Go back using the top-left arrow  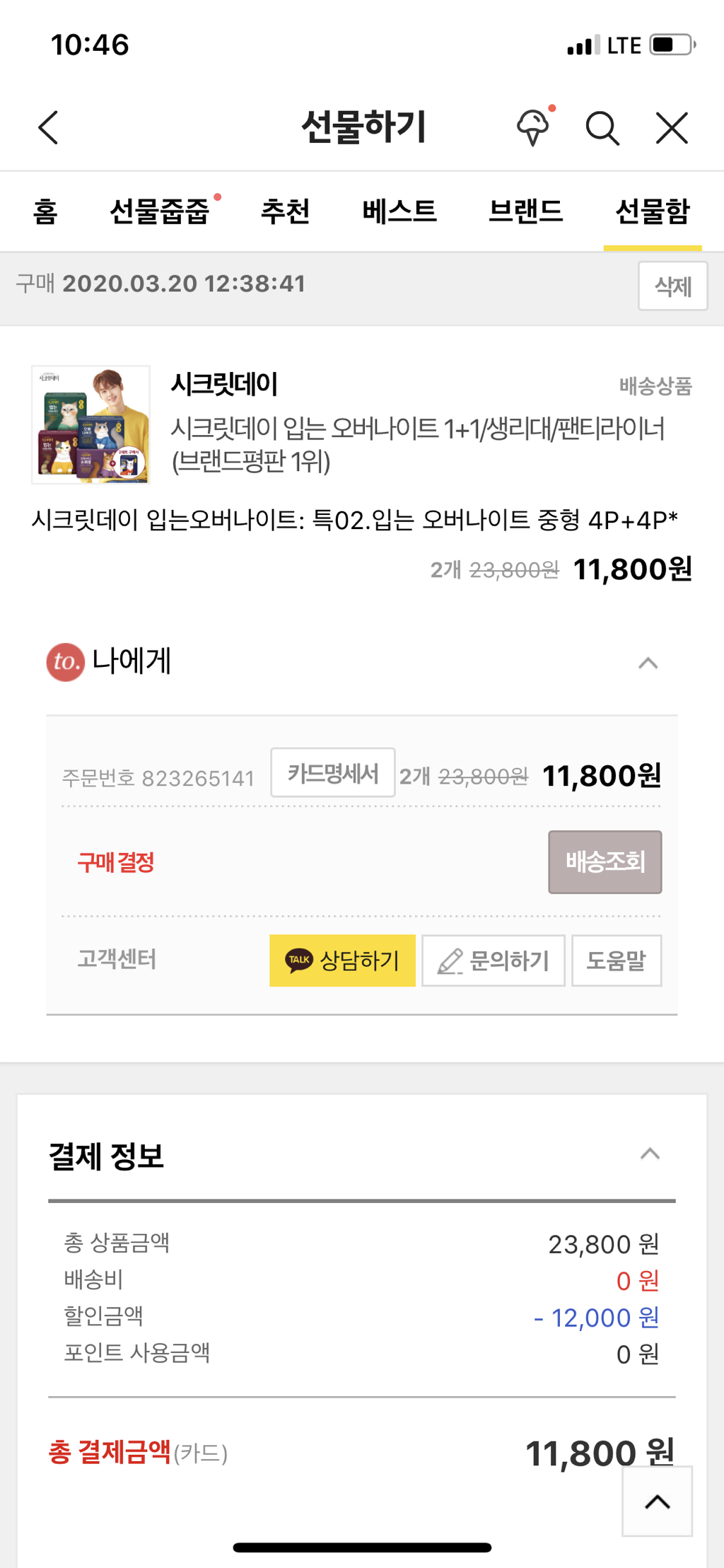tap(48, 128)
